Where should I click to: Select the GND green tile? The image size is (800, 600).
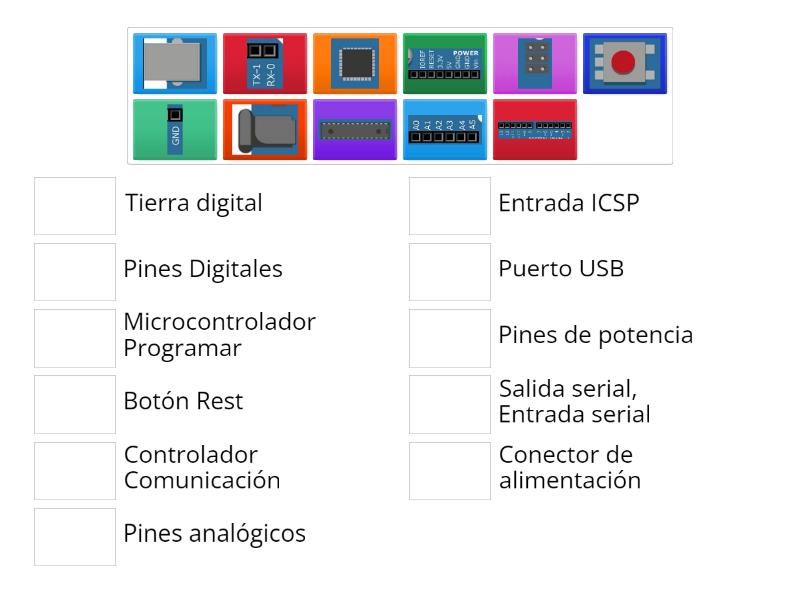(x=174, y=129)
